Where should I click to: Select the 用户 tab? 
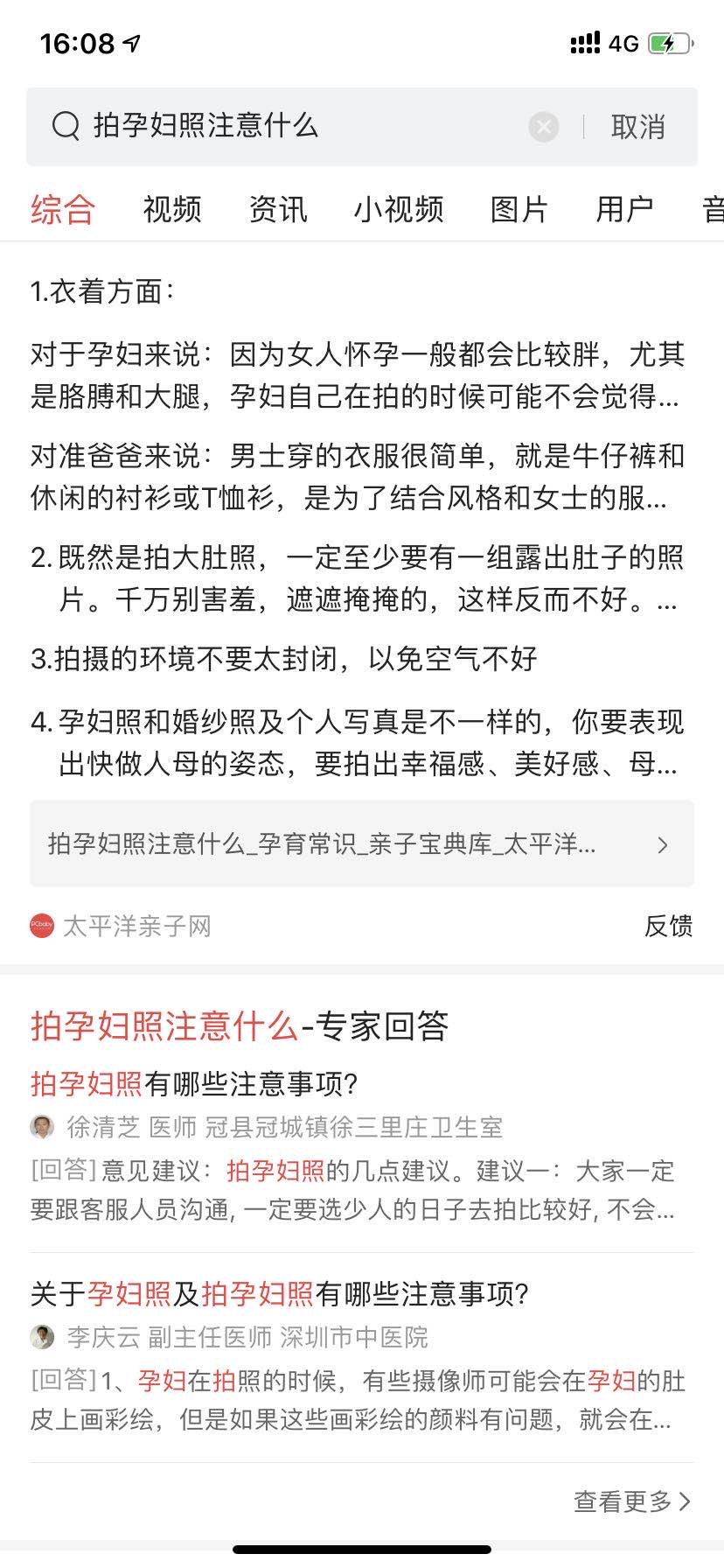pos(624,210)
